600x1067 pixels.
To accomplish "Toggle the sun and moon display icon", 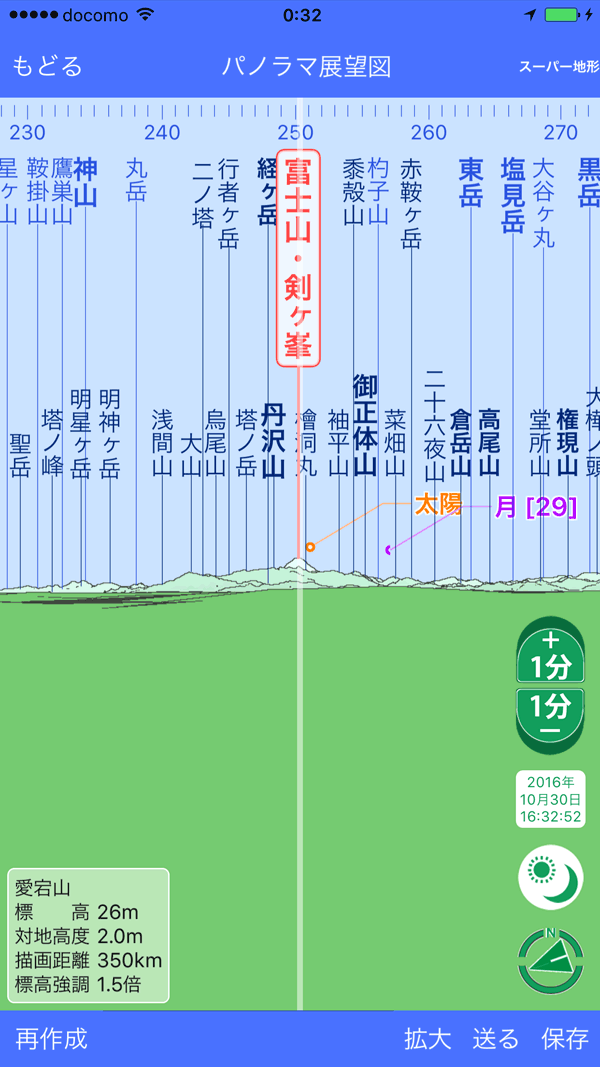I will 550,877.
